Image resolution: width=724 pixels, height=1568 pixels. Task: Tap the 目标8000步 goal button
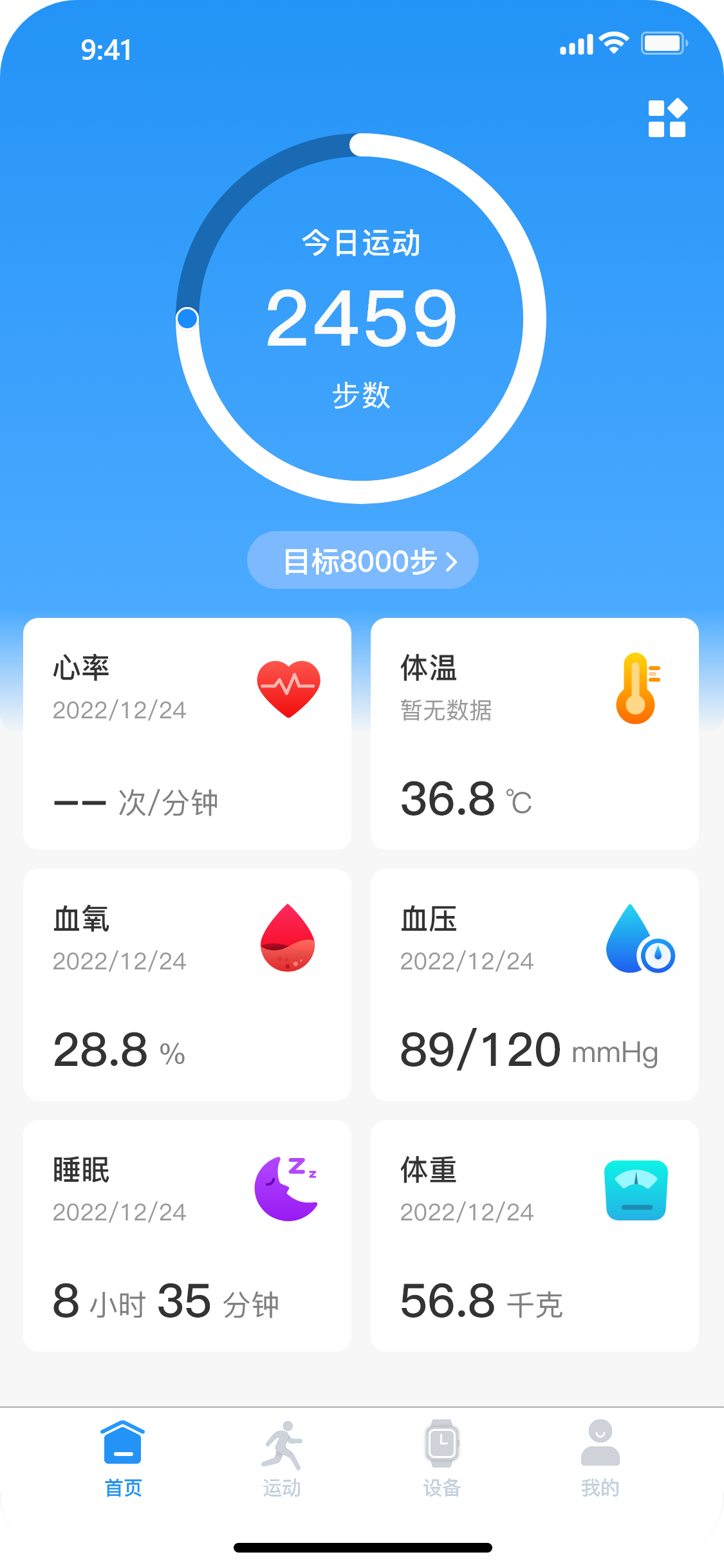click(x=362, y=560)
